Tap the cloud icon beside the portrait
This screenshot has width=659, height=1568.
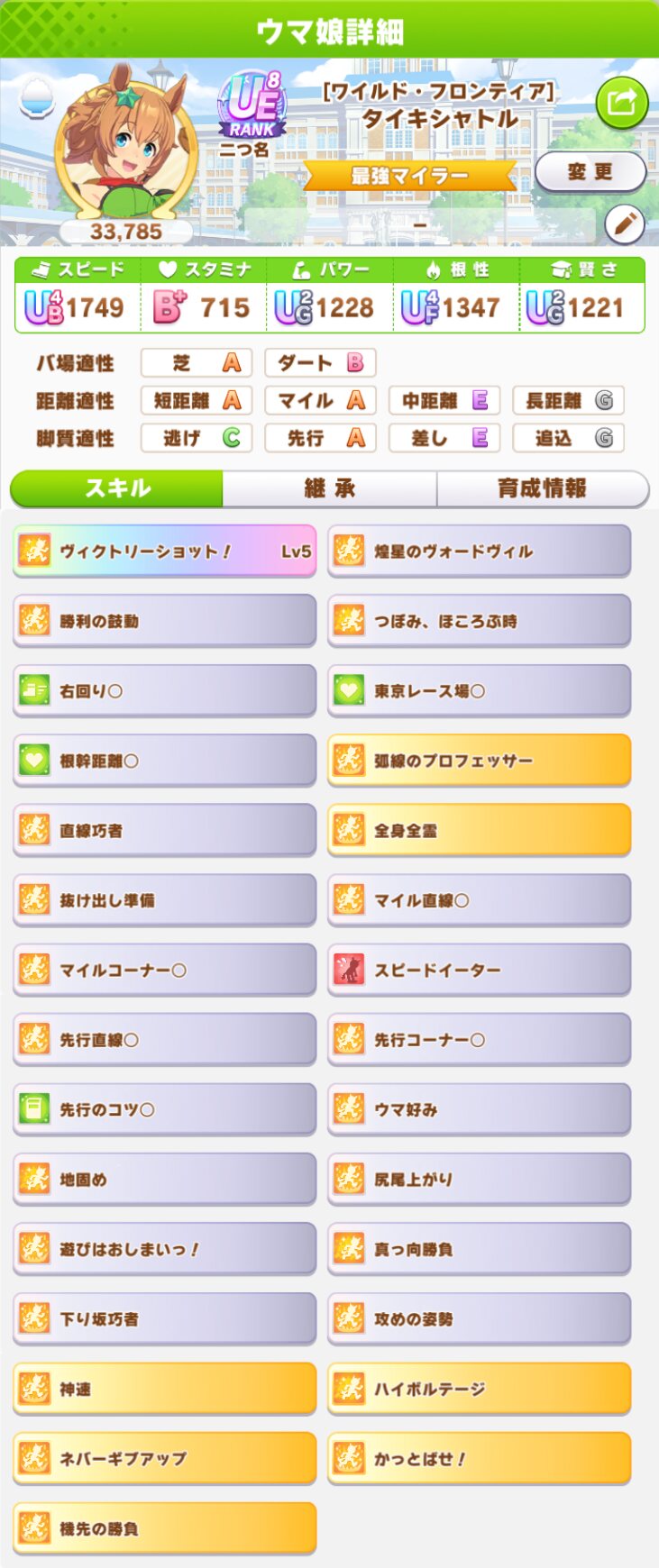(x=36, y=97)
